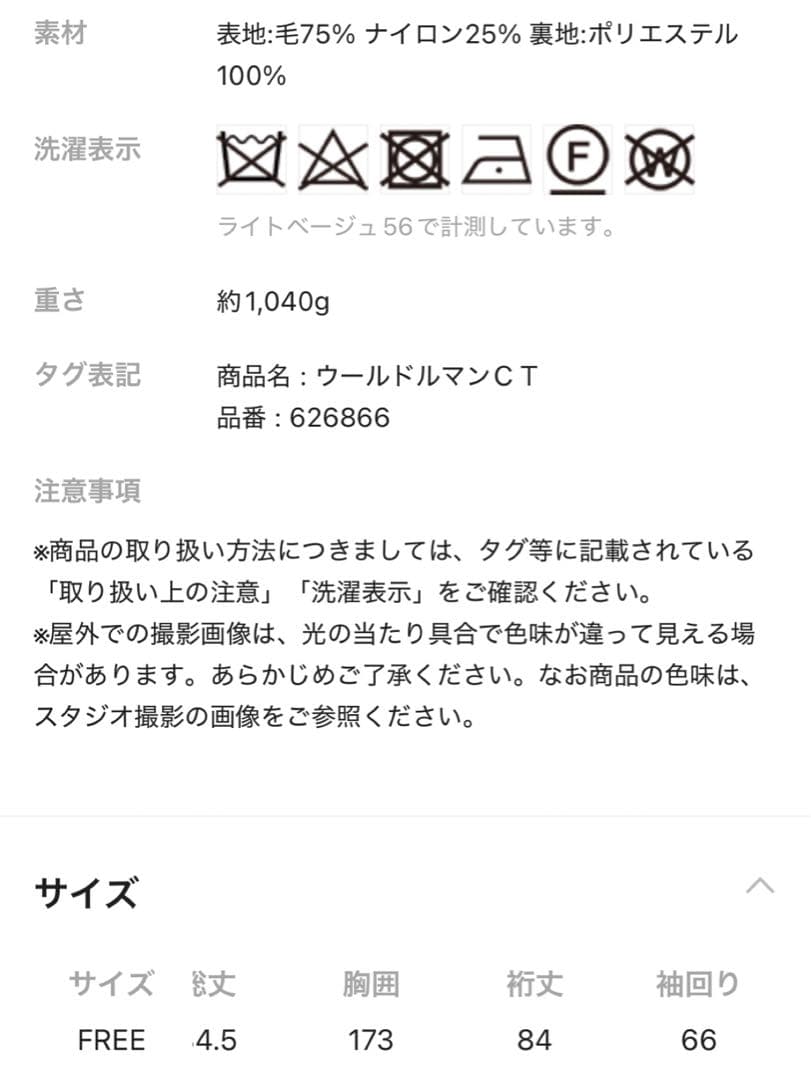Select the circled F dry-clean symbol
Screen dimensions: 811x1080
click(578, 158)
